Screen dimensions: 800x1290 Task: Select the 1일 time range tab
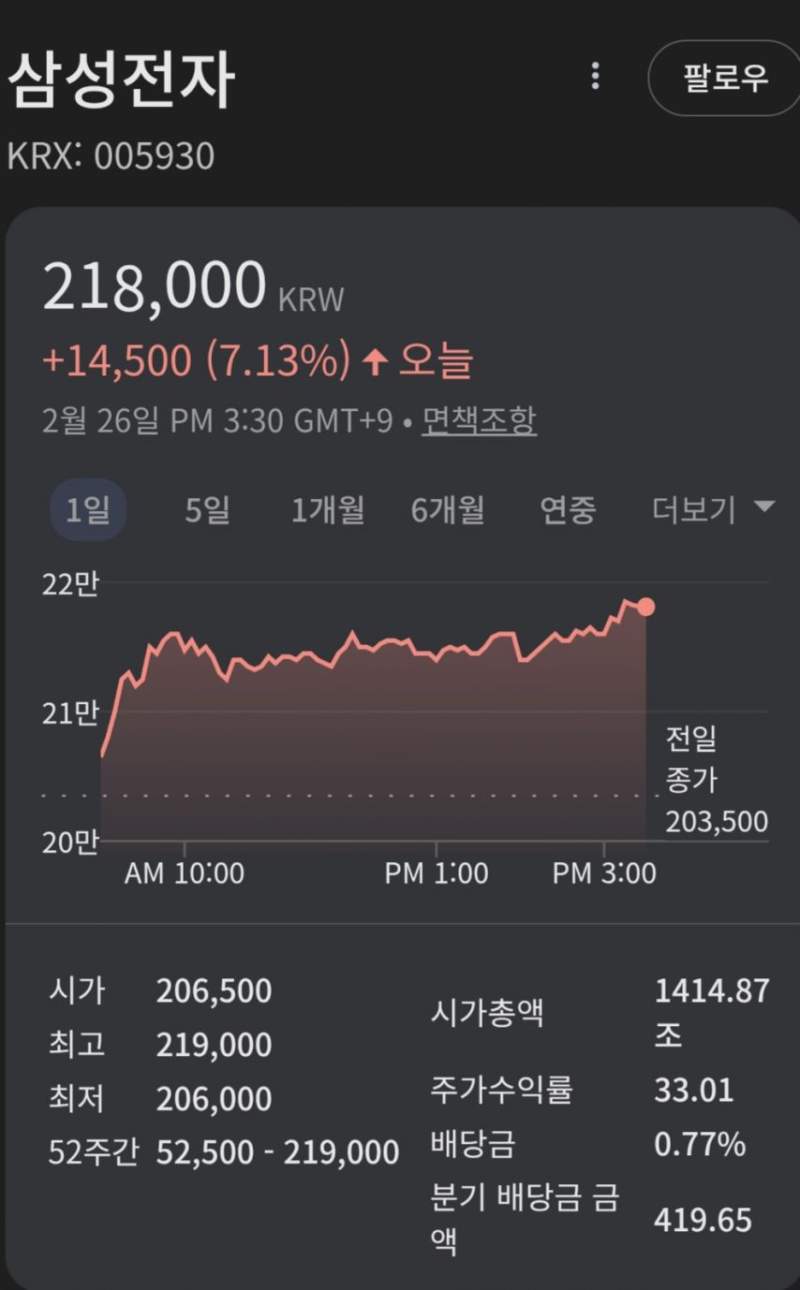pos(88,510)
